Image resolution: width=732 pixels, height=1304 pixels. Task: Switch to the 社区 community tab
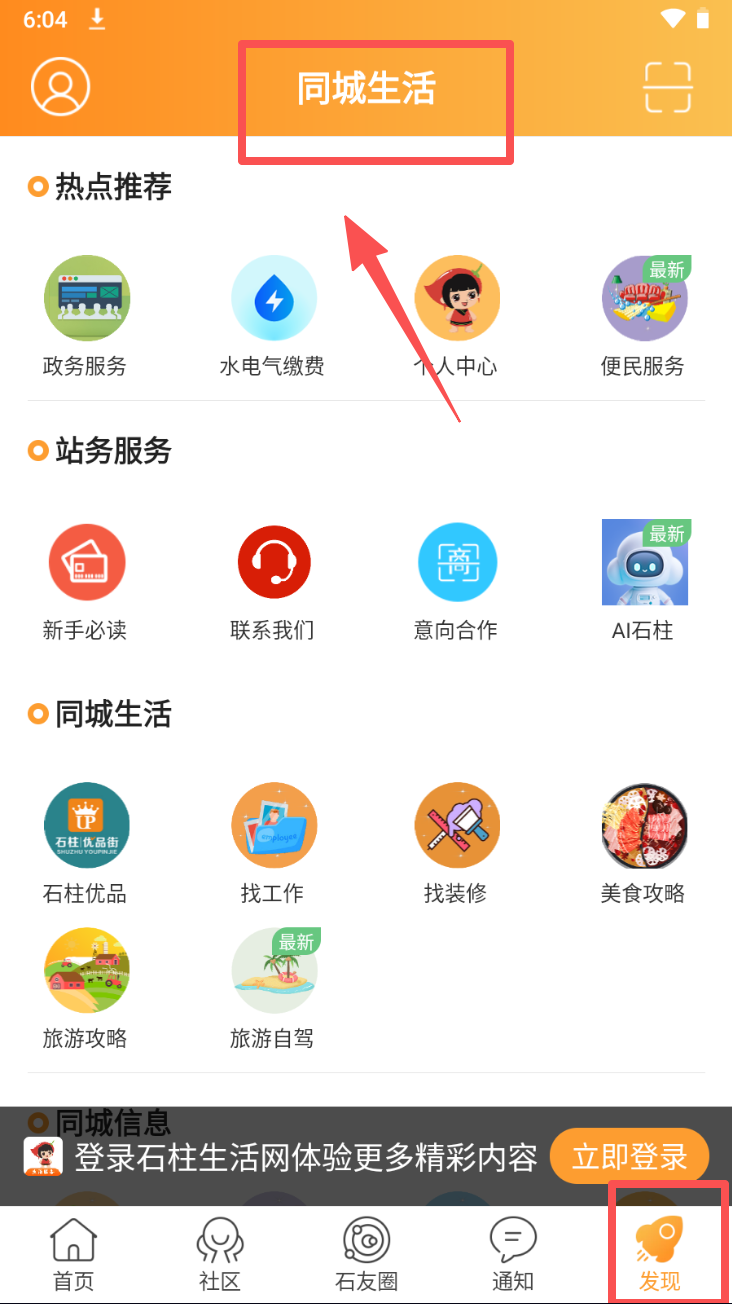point(220,1254)
